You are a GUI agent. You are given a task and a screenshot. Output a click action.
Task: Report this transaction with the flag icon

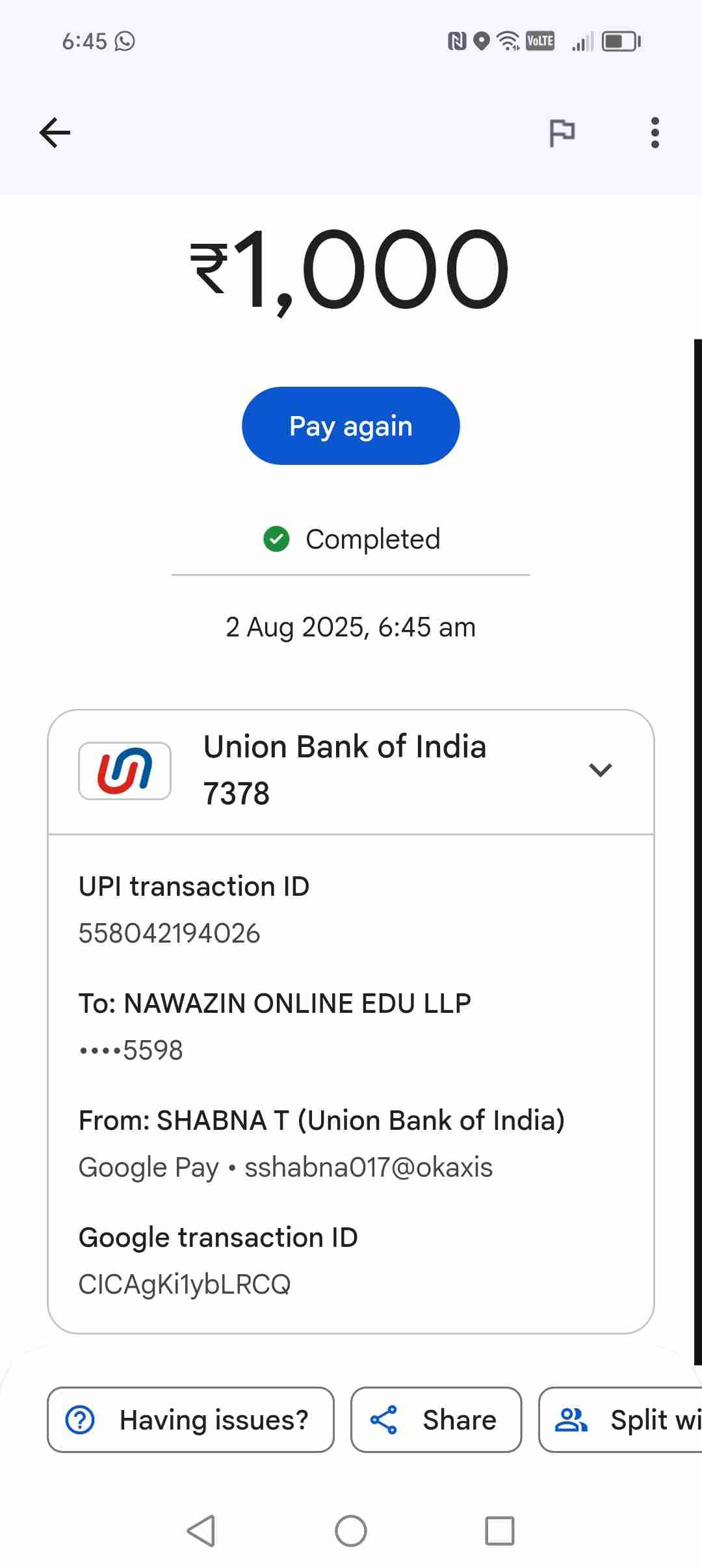tap(562, 133)
